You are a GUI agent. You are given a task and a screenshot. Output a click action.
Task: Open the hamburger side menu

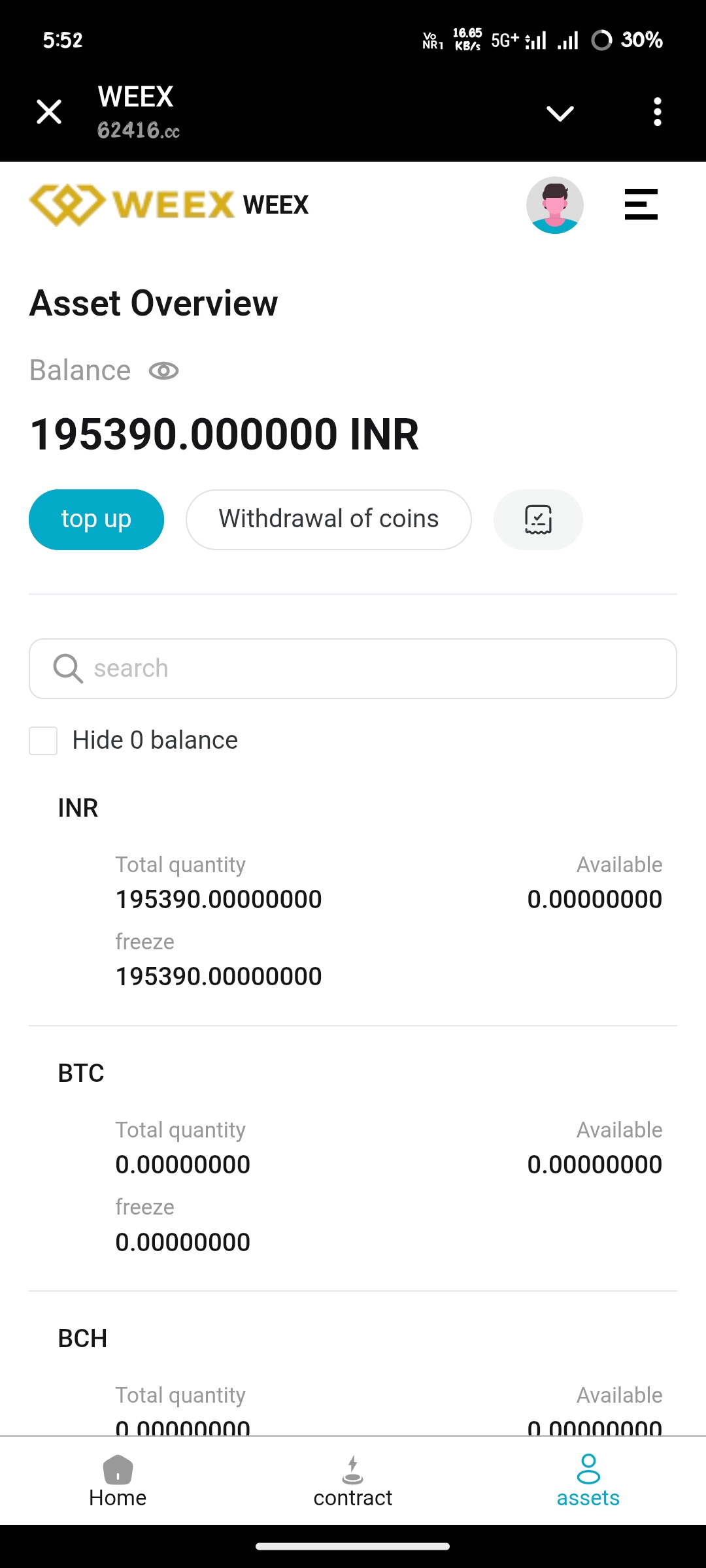641,204
